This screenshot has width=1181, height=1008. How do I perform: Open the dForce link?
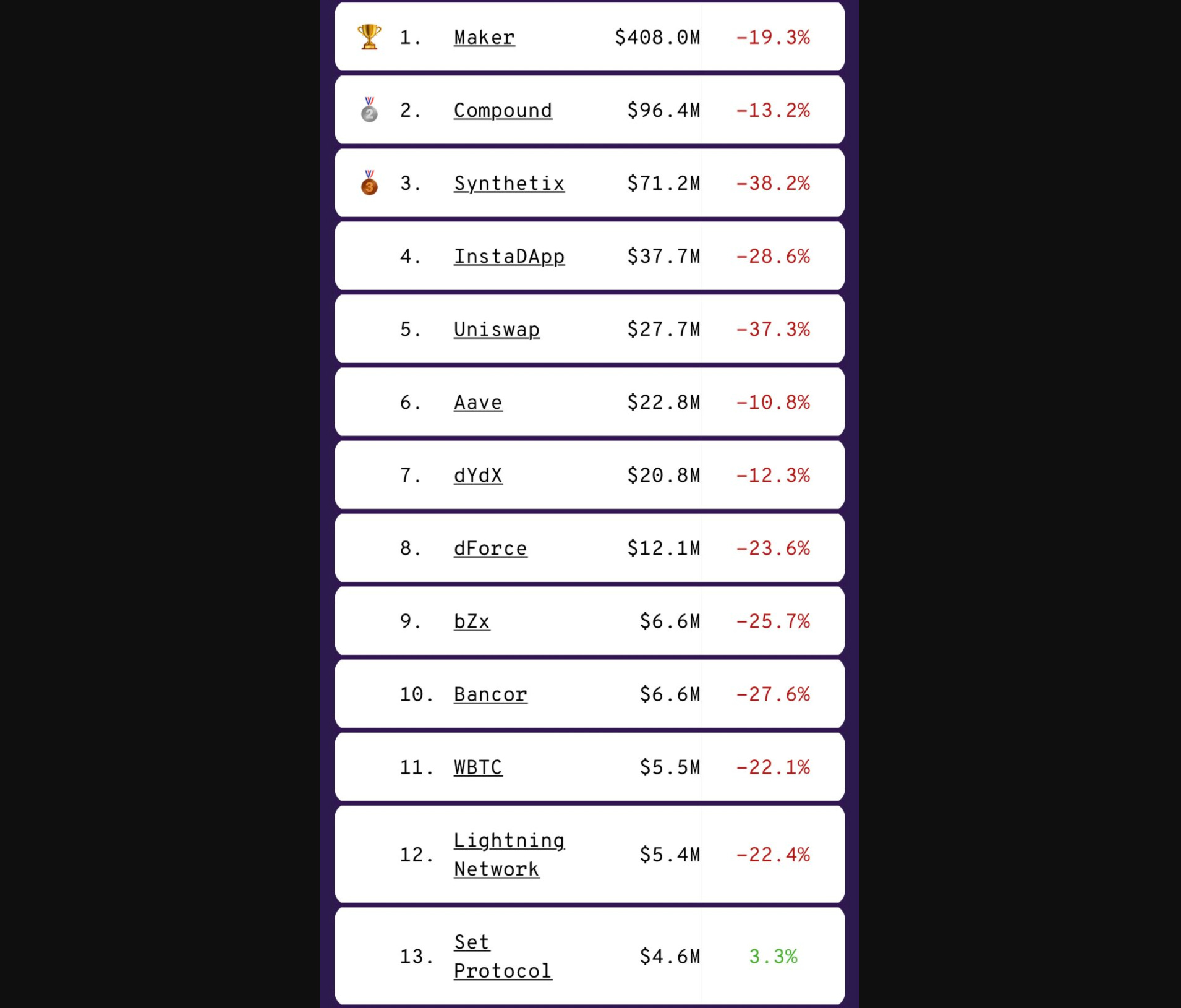[490, 549]
